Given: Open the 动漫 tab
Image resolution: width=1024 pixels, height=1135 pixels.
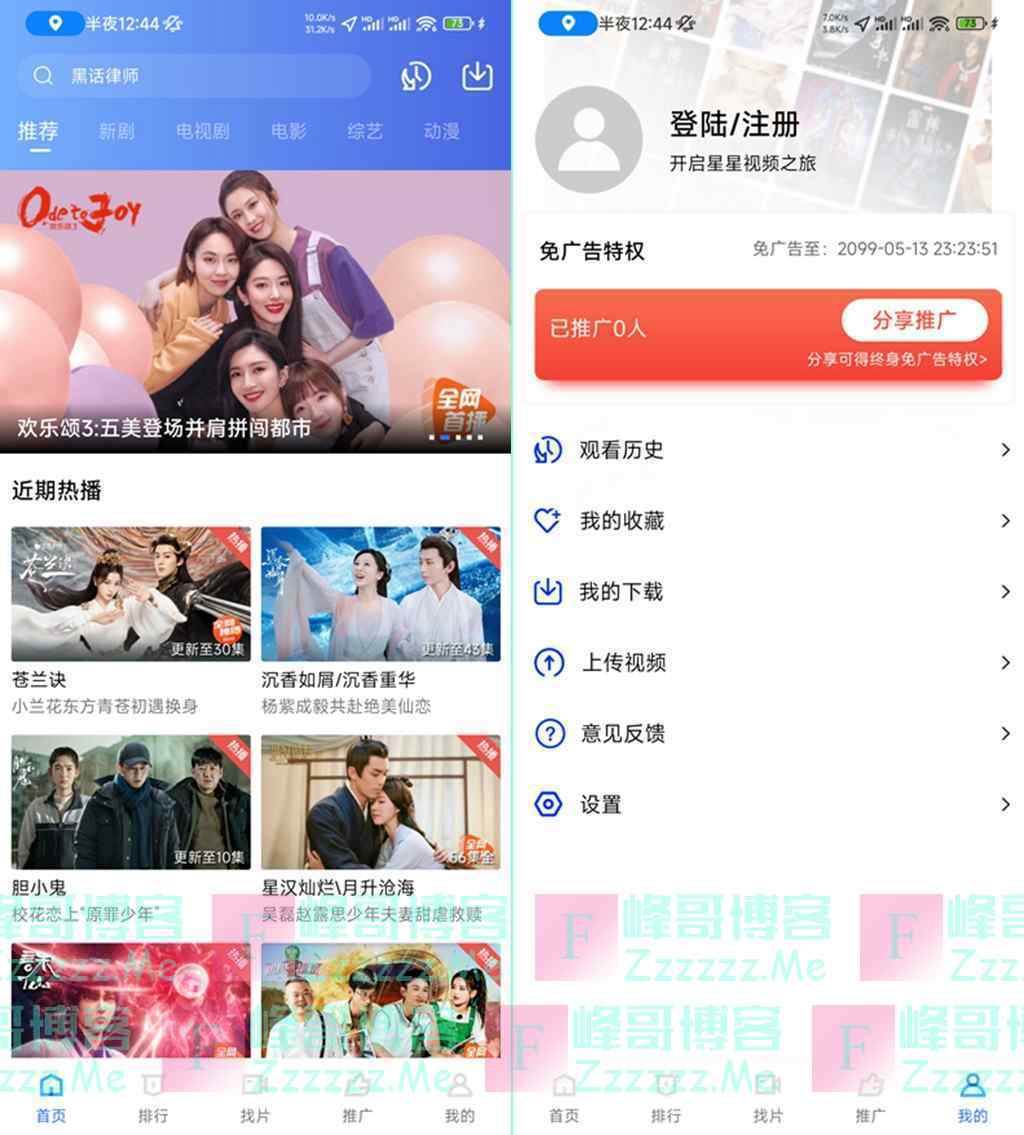Looking at the screenshot, I should point(441,131).
